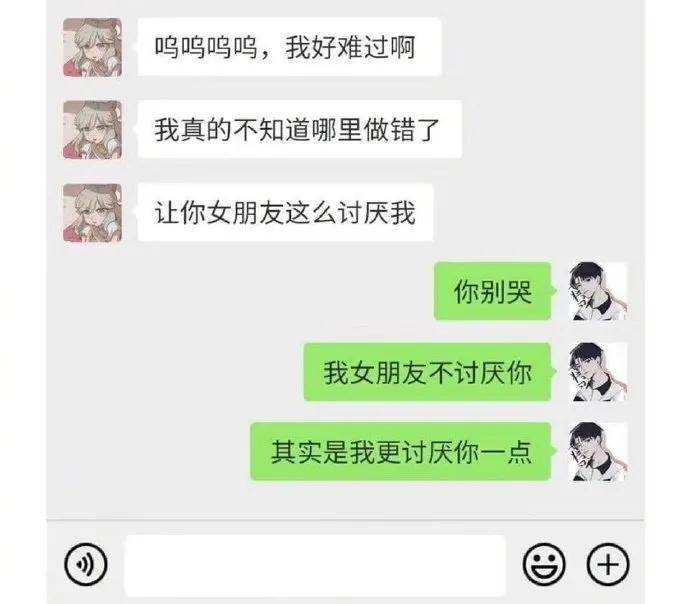Switch to voice message input
Image resolution: width=690 pixels, height=604 pixels.
tap(85, 565)
